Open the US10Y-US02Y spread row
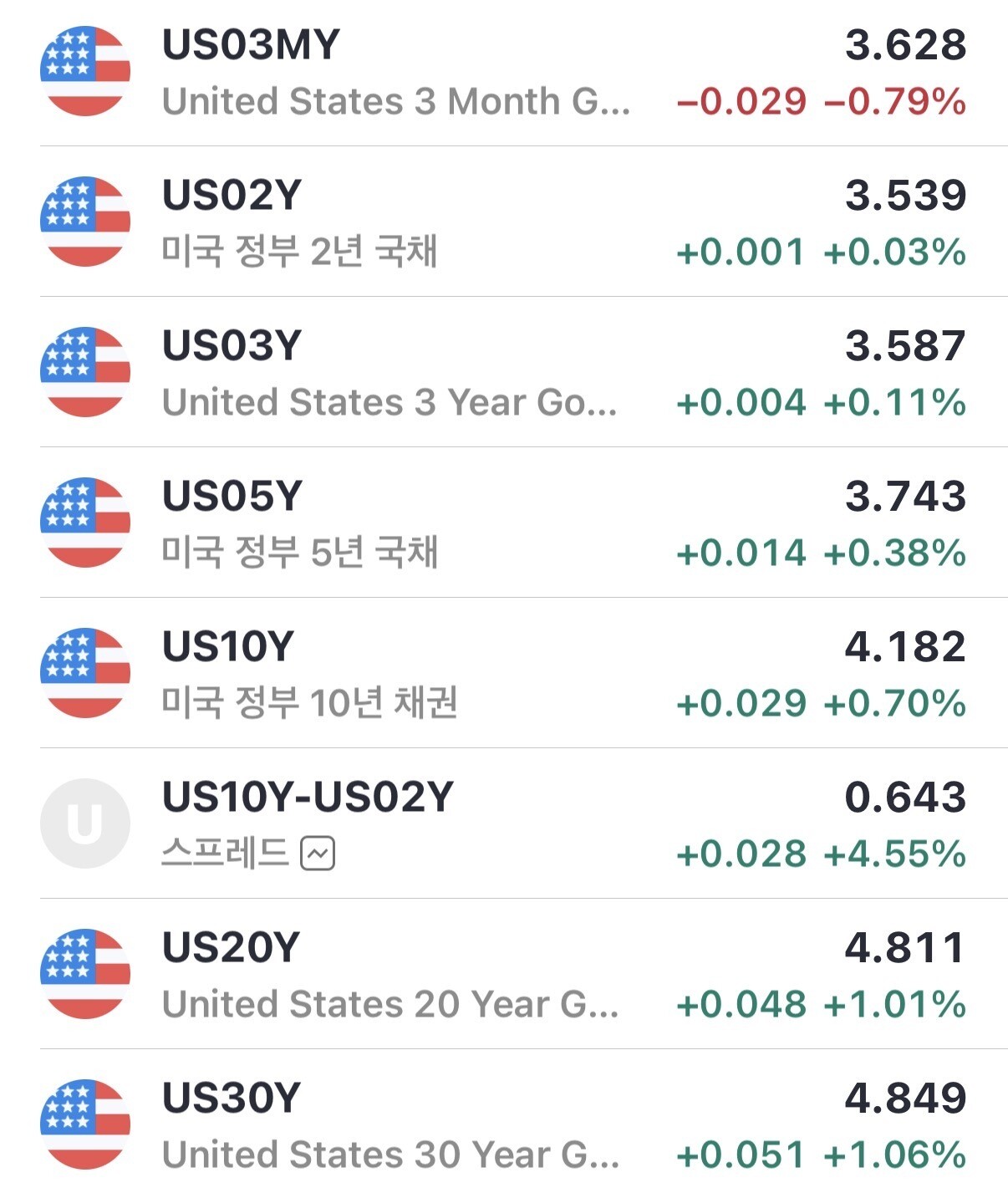Screen dimensions: 1008x1198 501,824
